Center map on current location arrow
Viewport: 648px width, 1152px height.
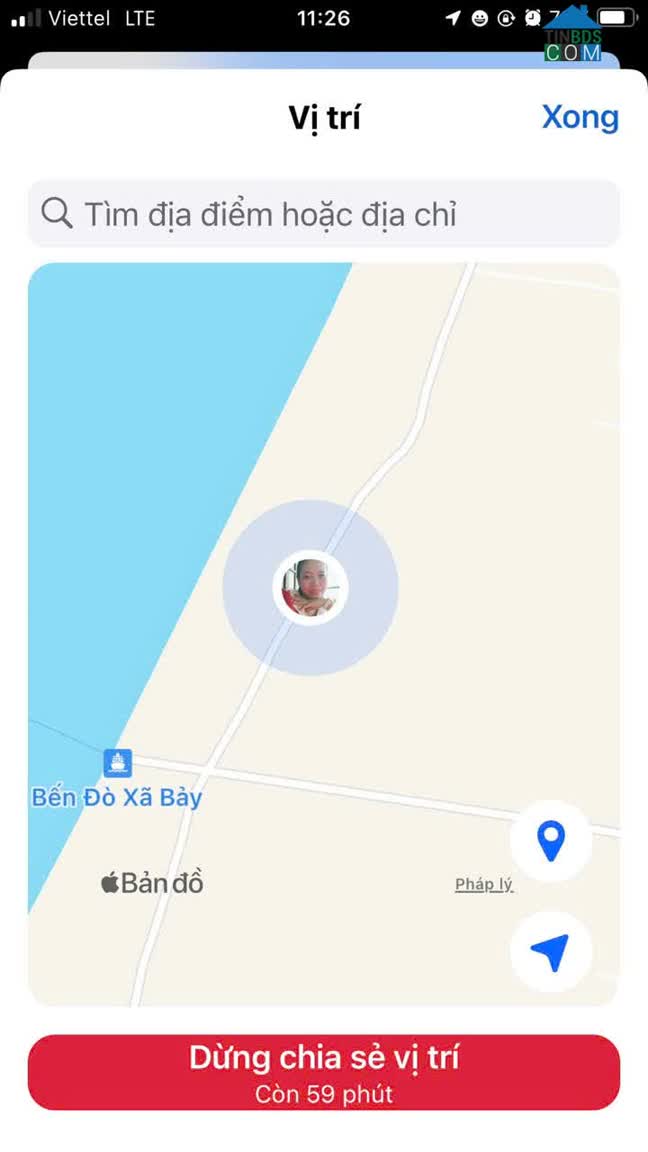point(551,952)
